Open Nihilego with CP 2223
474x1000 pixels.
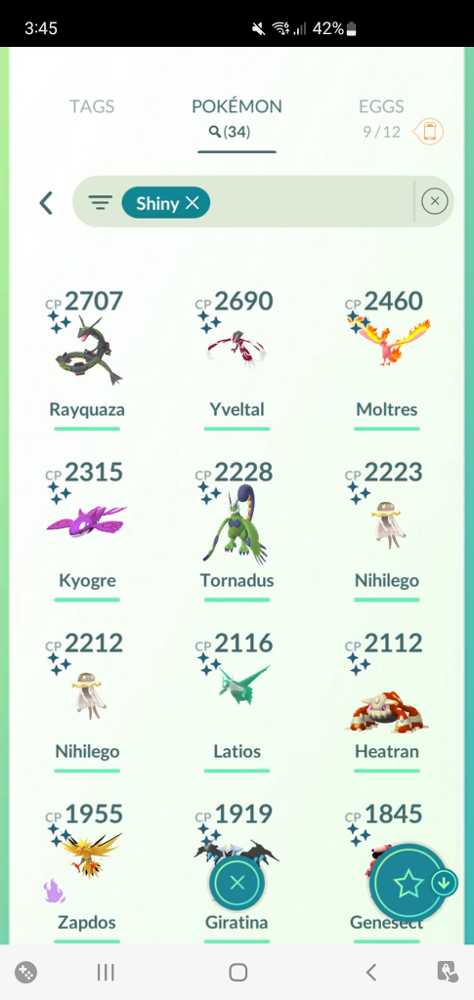coord(387,530)
